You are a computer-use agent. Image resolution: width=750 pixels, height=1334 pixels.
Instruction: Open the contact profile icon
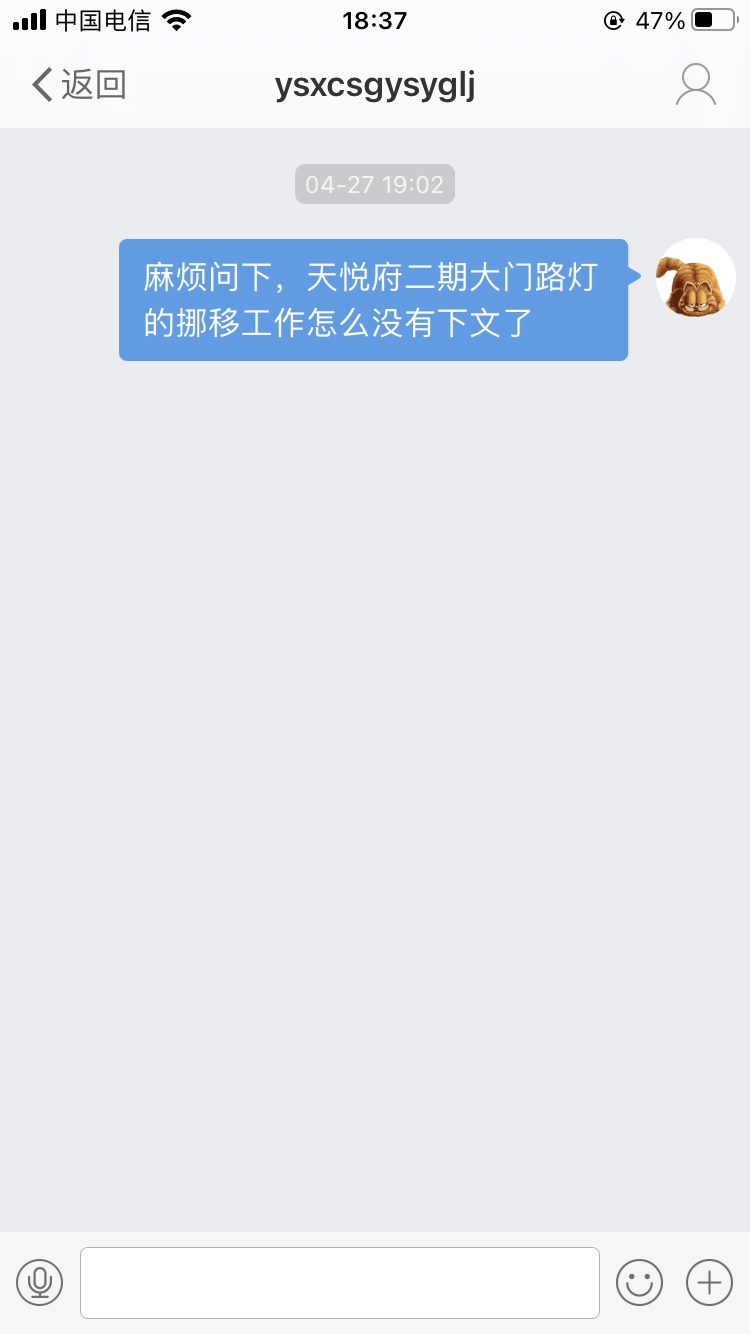(x=695, y=85)
